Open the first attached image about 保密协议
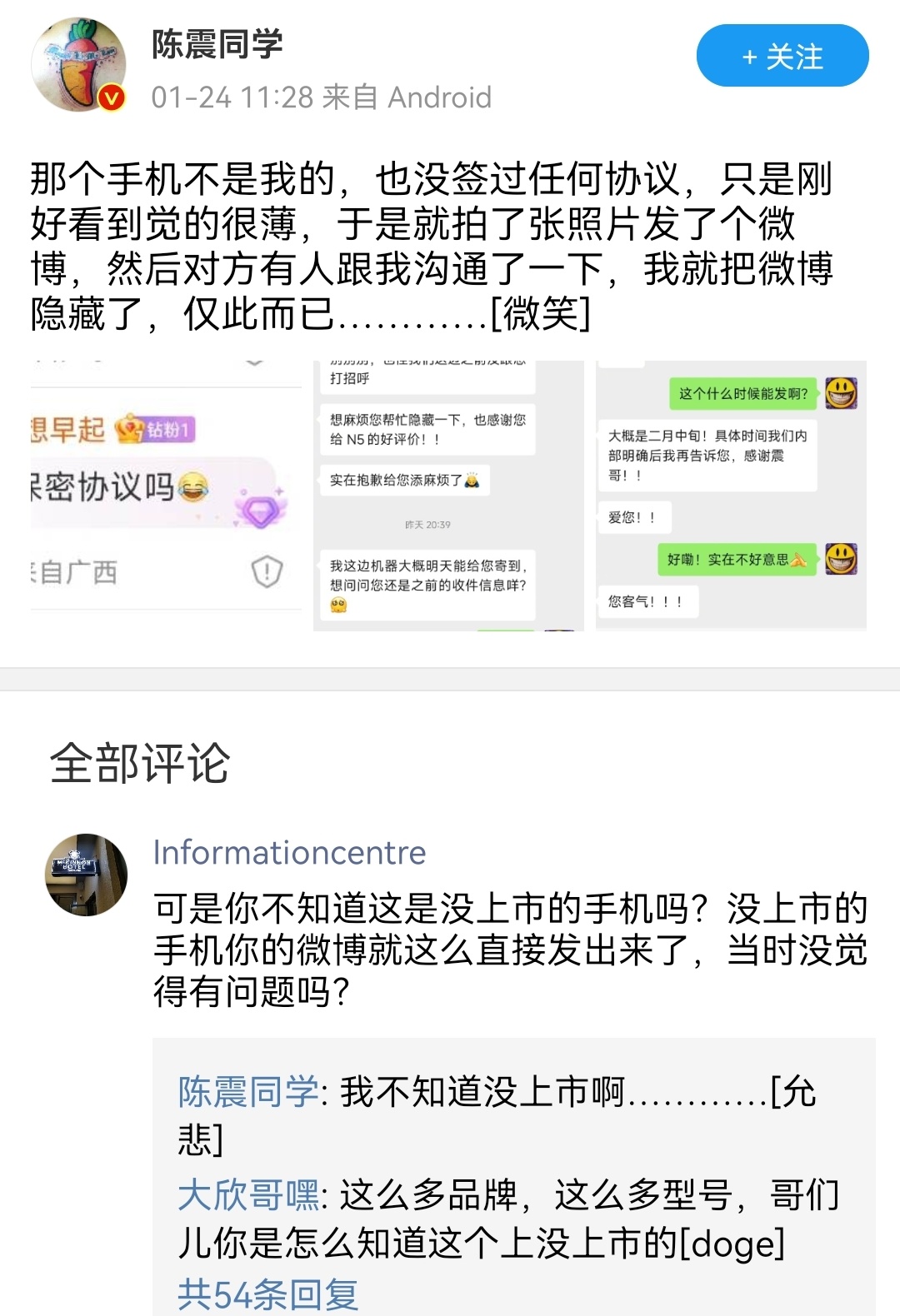Screen dimensions: 900x1316 click(166, 496)
